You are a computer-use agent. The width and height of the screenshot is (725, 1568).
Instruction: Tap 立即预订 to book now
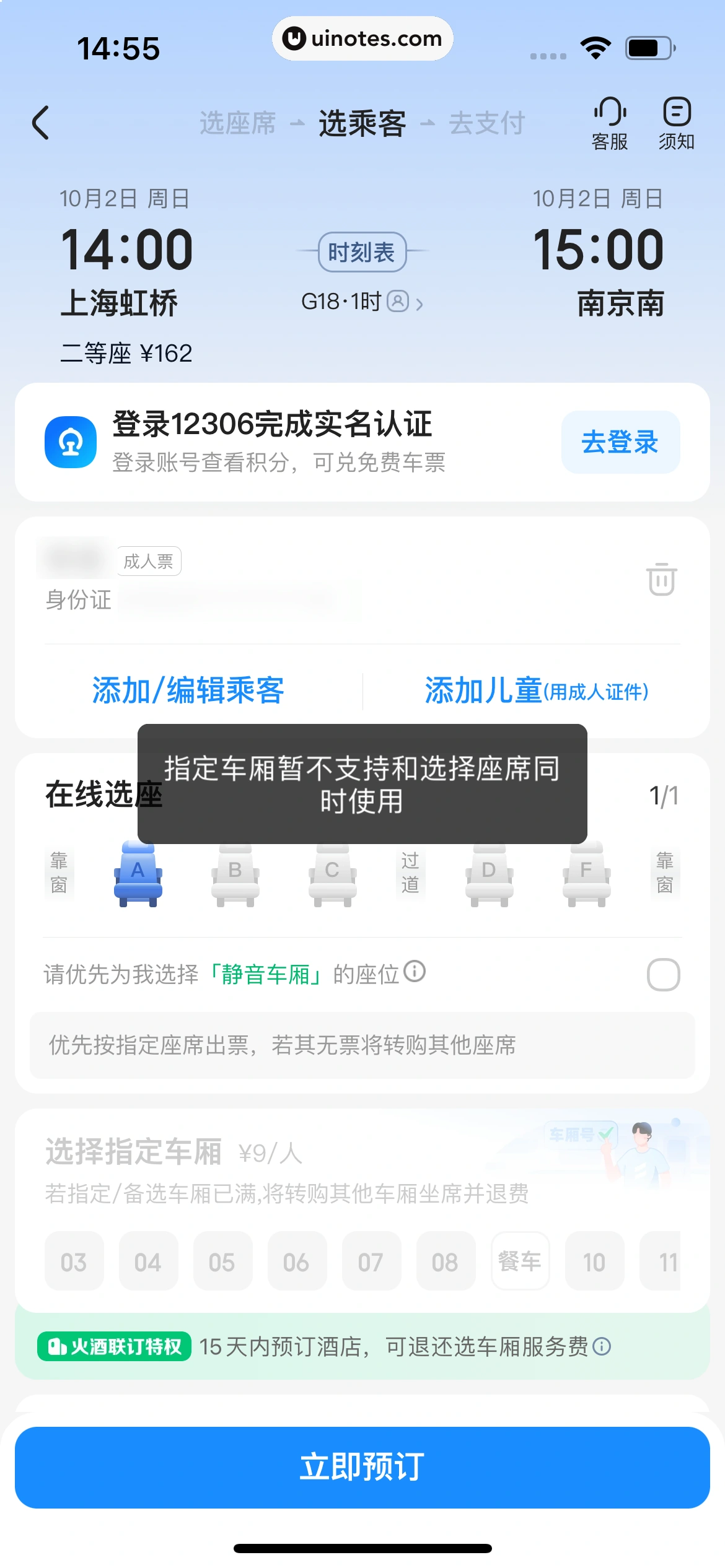(x=362, y=1467)
